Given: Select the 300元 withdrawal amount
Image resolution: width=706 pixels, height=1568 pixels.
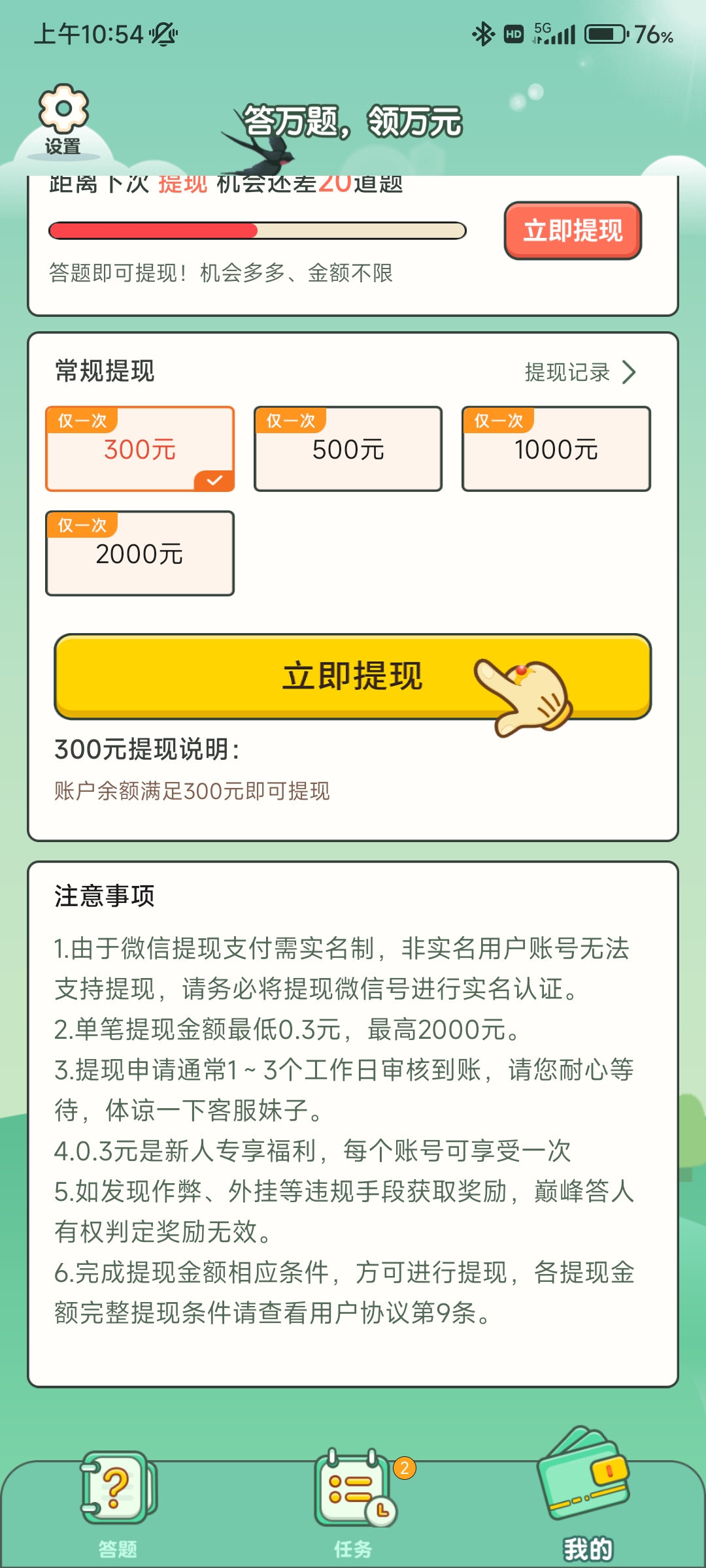Looking at the screenshot, I should [140, 449].
